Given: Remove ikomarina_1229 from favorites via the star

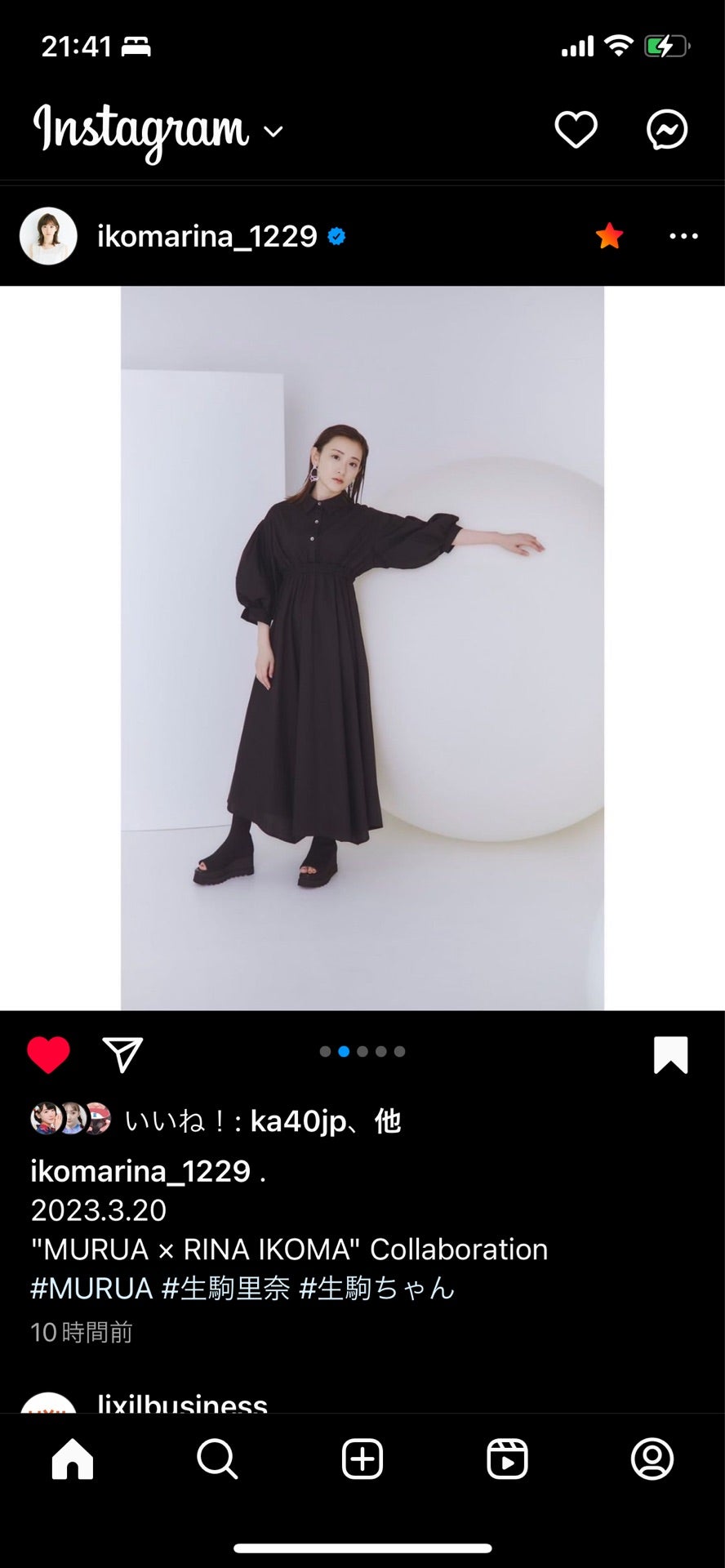Looking at the screenshot, I should pyautogui.click(x=609, y=236).
